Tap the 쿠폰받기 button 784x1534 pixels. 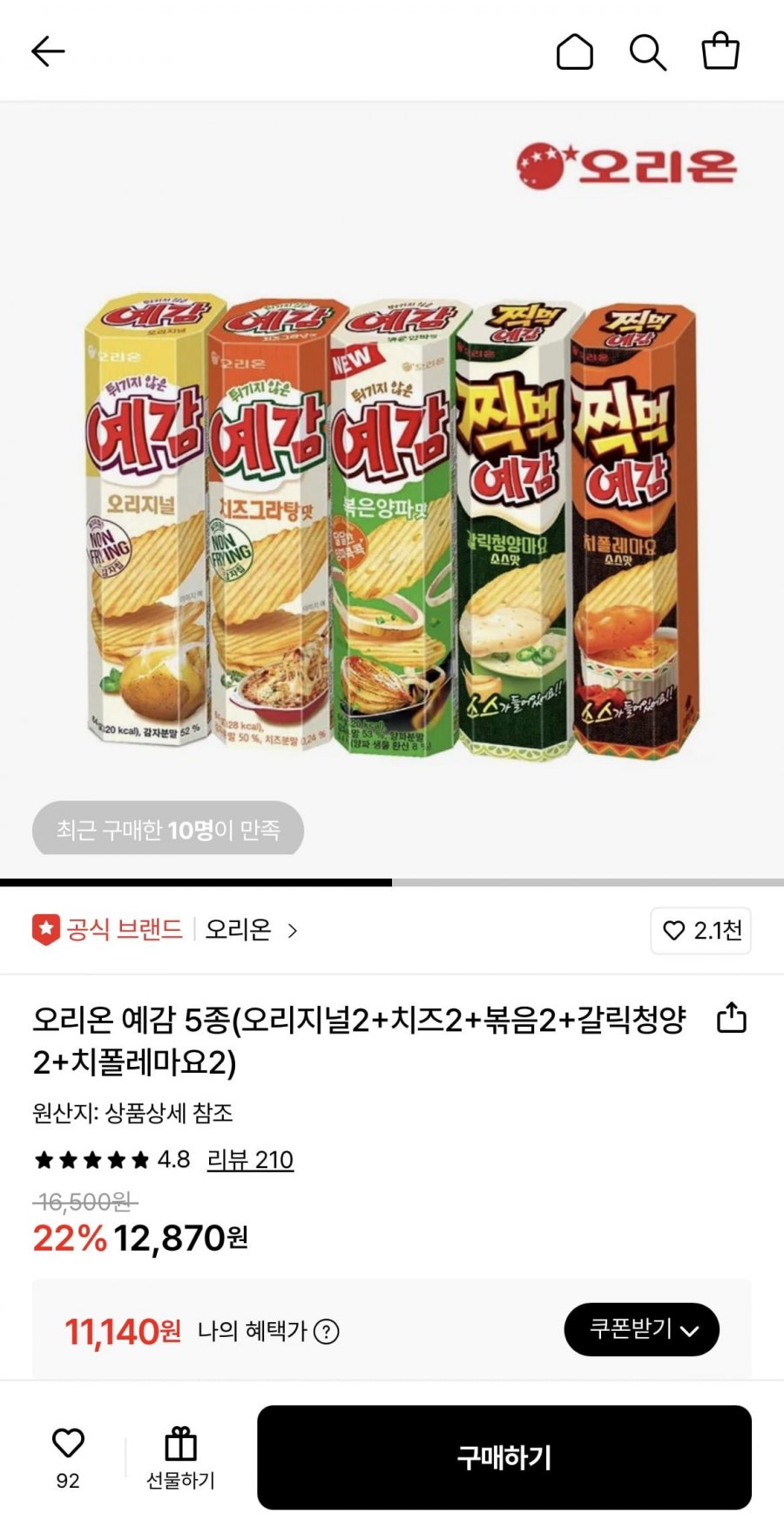tap(642, 1329)
